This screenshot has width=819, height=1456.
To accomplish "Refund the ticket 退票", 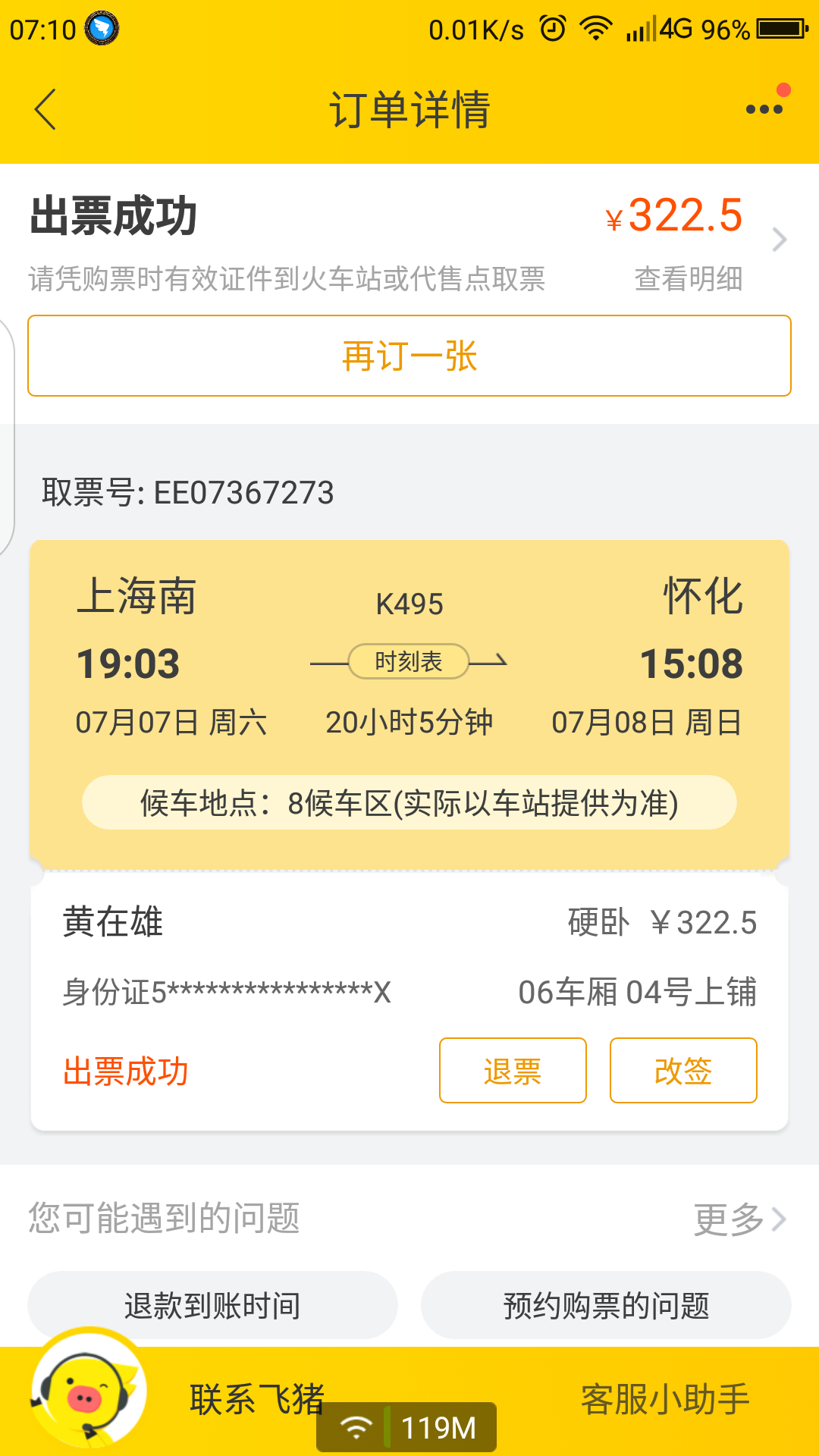I will 513,1071.
